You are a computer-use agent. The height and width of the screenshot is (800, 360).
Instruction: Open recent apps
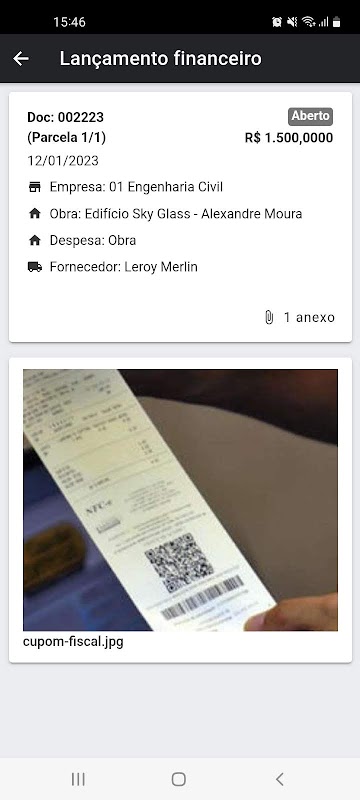tap(78, 779)
